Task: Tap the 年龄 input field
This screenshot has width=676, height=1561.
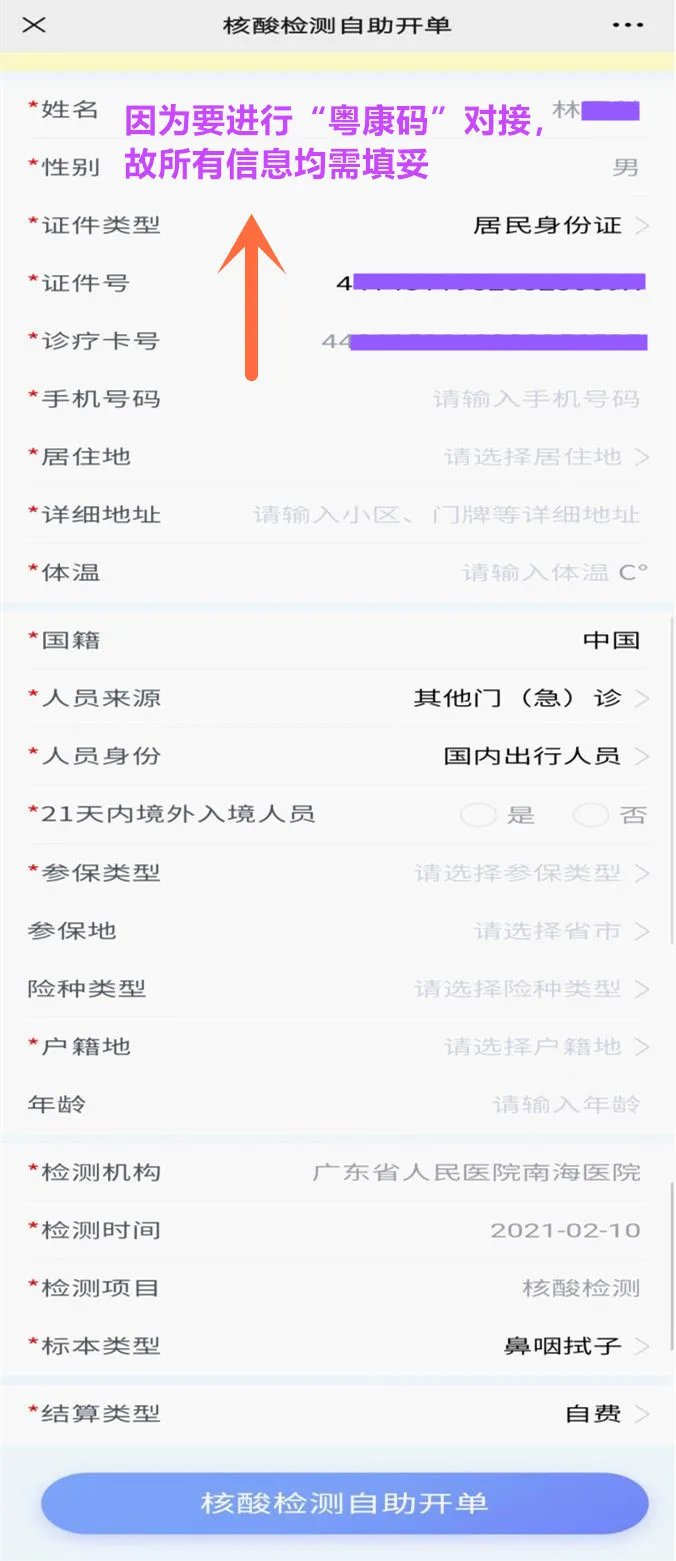Action: (x=566, y=1105)
